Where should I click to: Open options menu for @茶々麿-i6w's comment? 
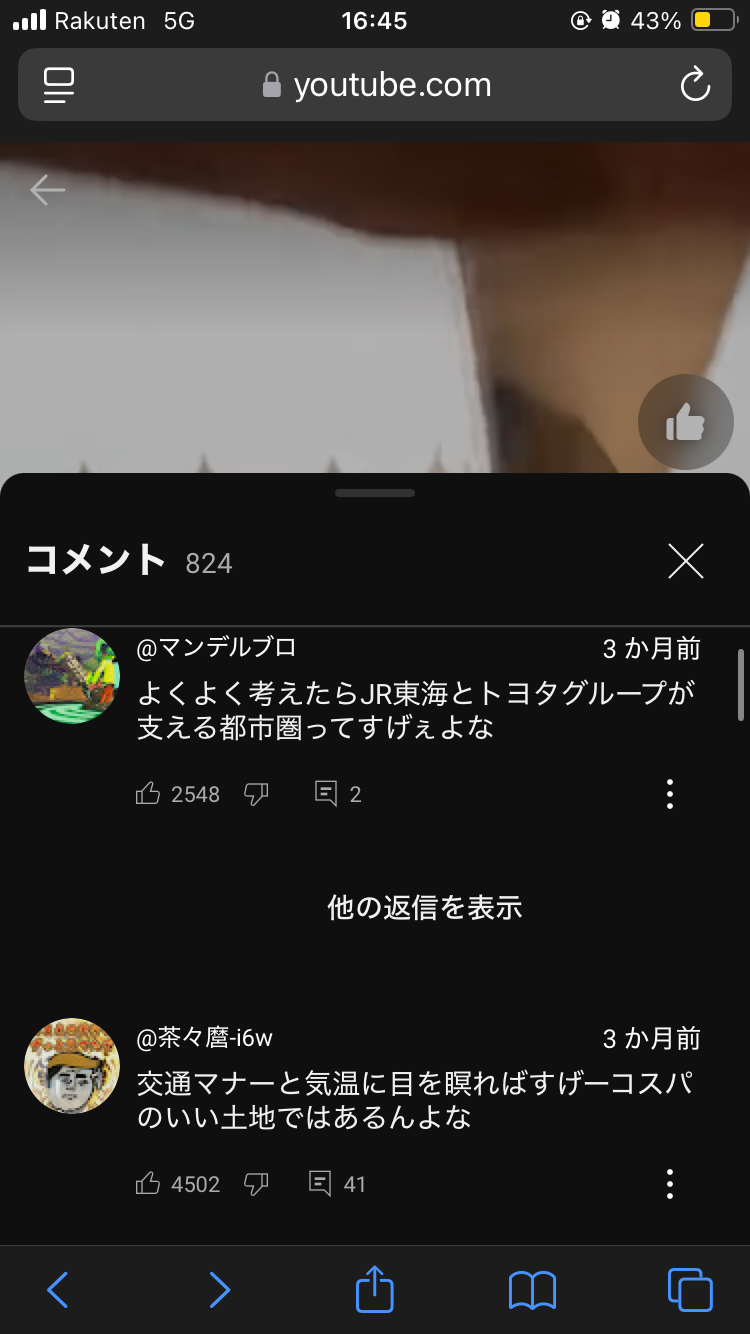tap(669, 1184)
